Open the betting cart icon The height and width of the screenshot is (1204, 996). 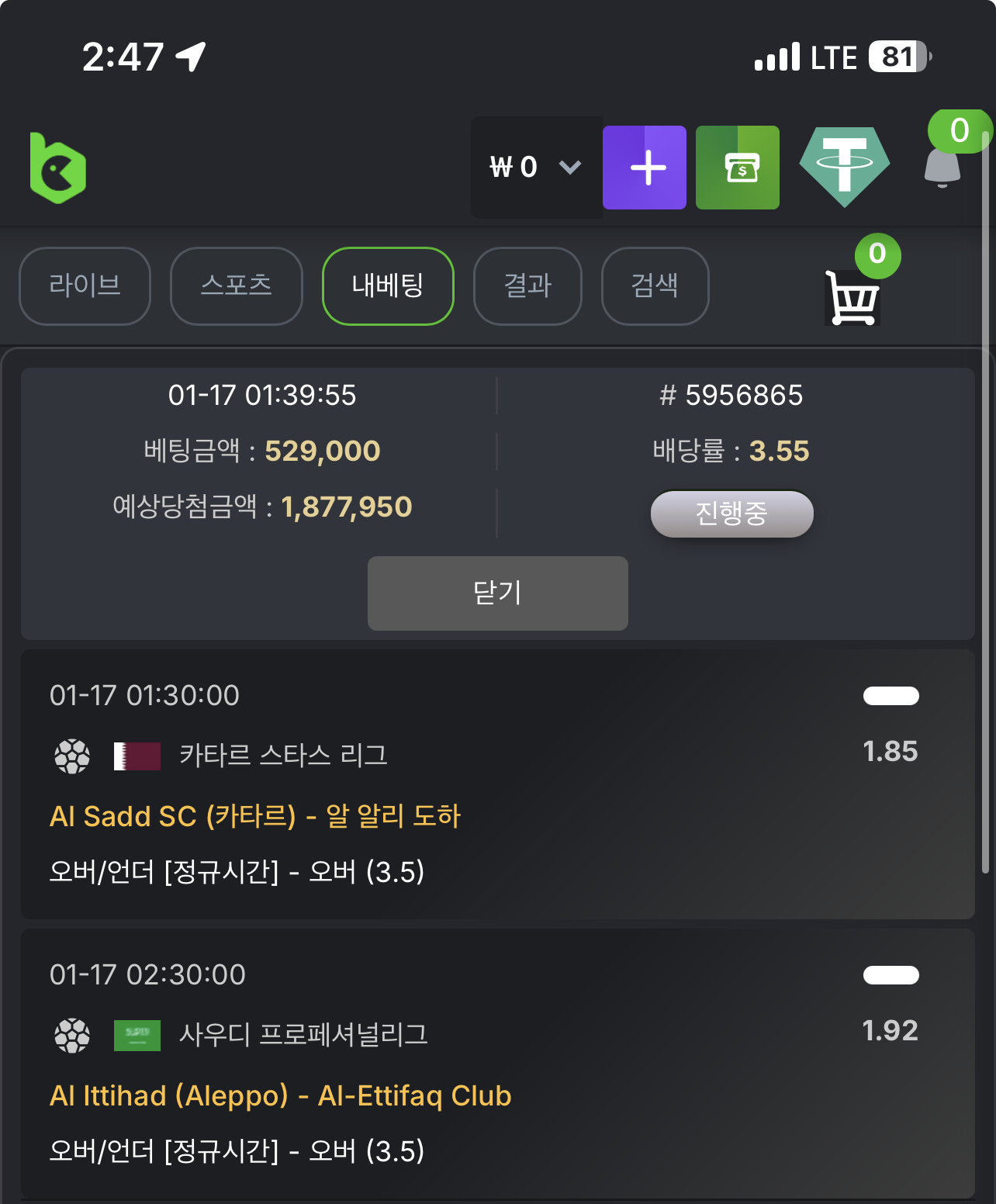[x=851, y=298]
